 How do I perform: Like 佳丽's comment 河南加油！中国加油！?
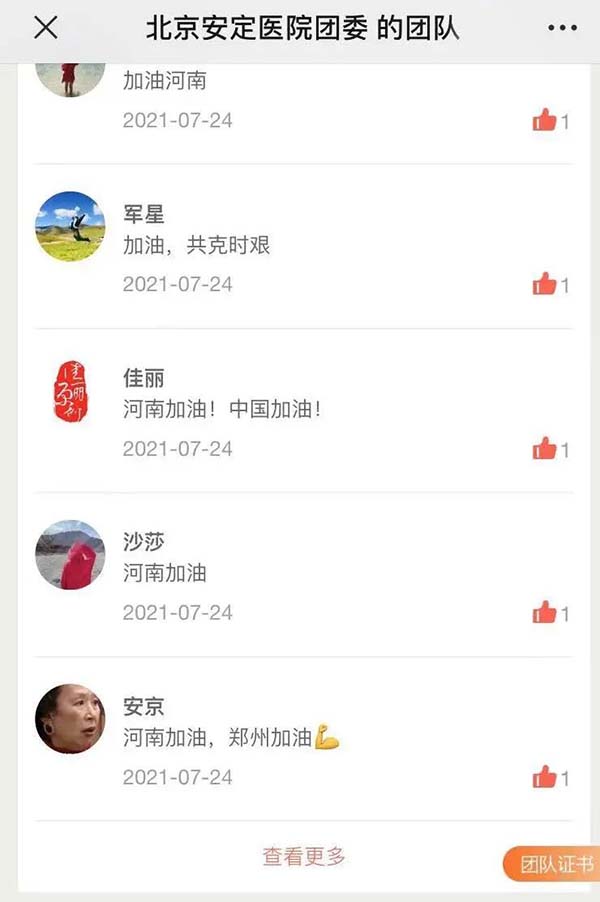coord(545,449)
